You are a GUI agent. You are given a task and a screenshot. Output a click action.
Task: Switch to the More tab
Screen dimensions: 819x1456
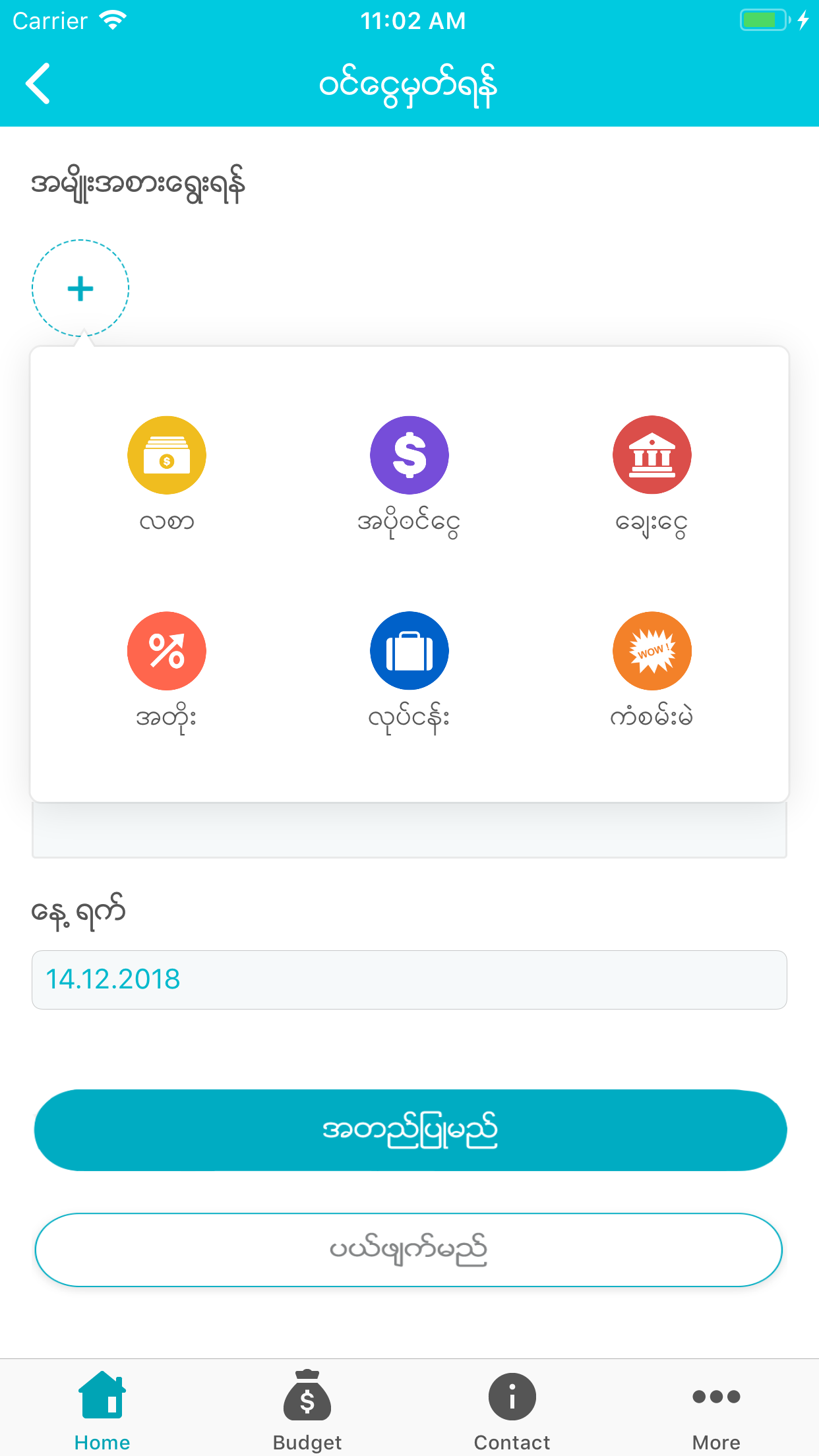(x=717, y=1411)
